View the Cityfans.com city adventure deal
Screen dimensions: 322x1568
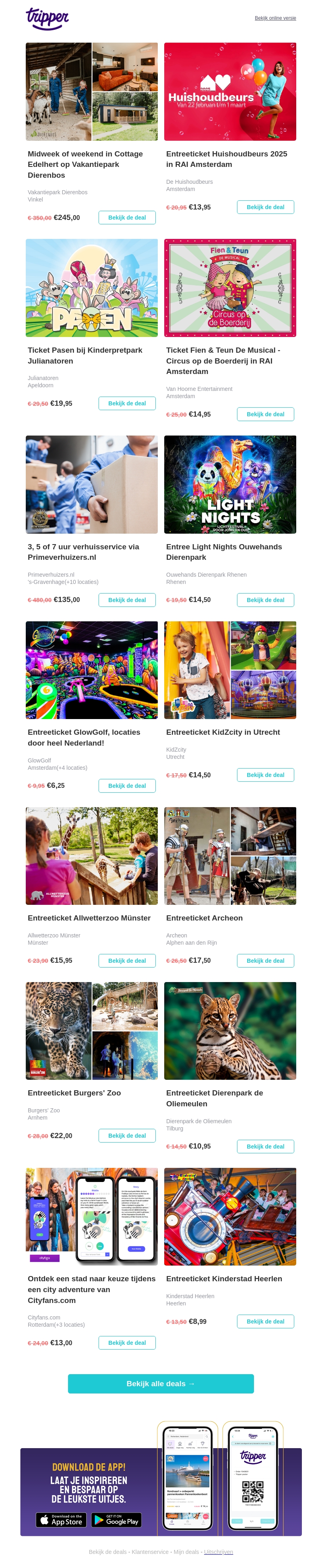pos(127,1343)
